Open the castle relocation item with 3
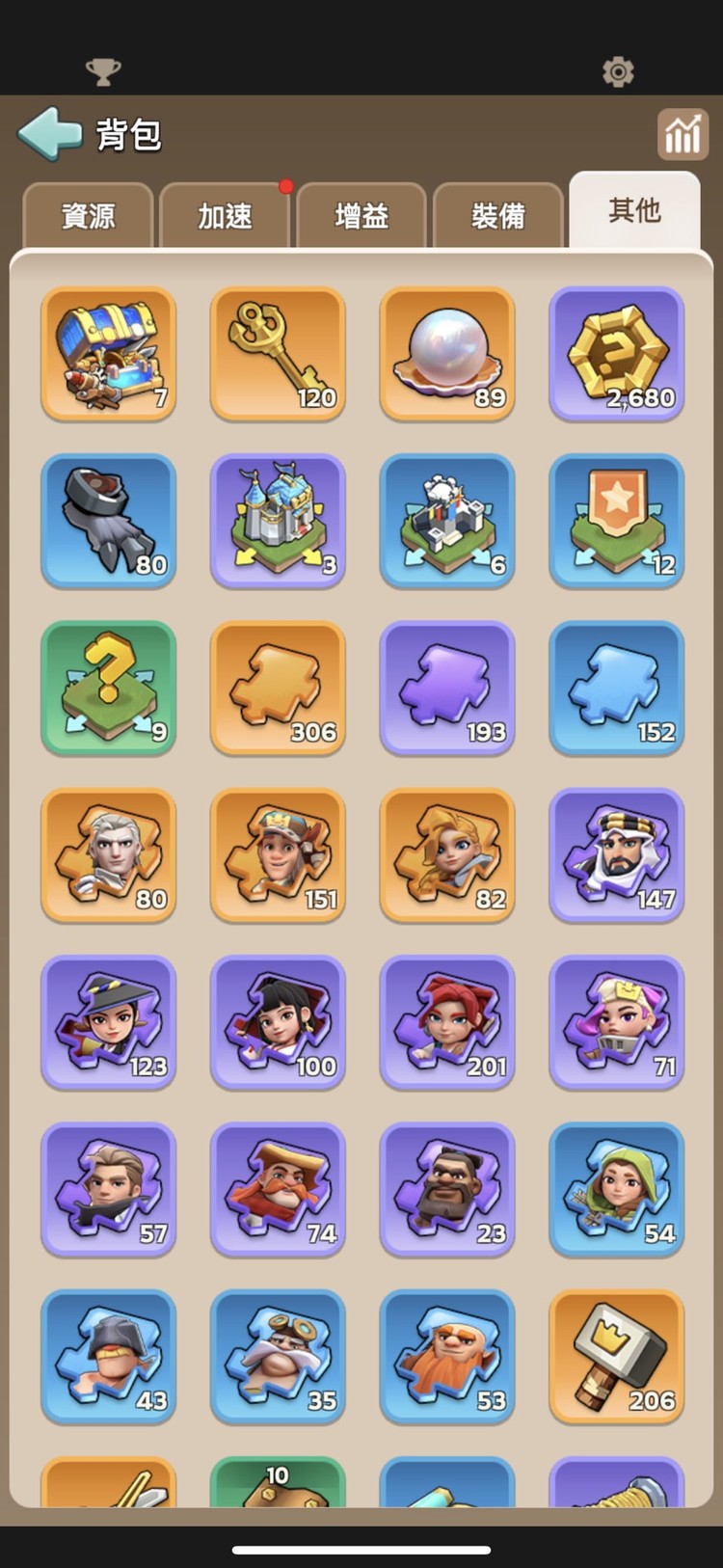Image resolution: width=723 pixels, height=1568 pixels. click(278, 521)
